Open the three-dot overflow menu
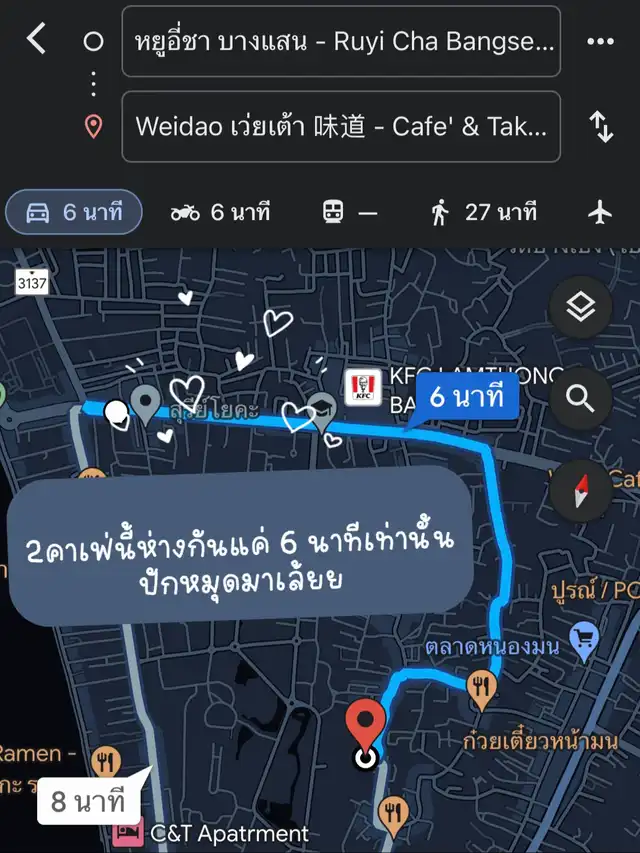The width and height of the screenshot is (640, 853). pos(600,41)
